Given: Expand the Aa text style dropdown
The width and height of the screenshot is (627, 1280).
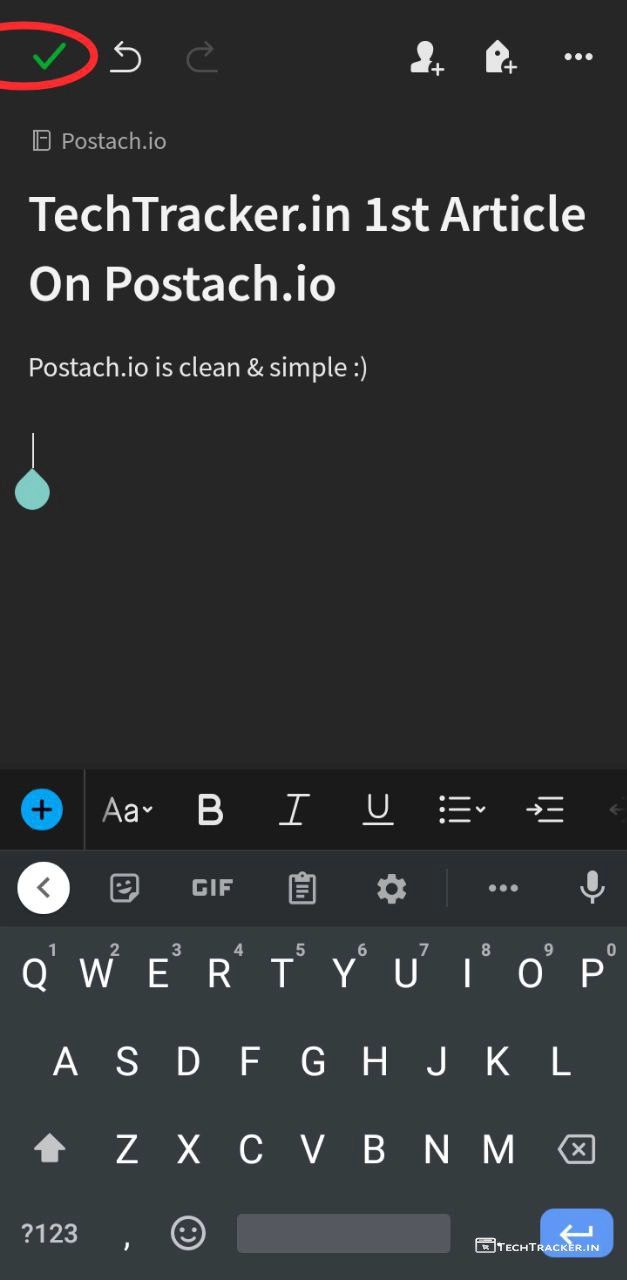Looking at the screenshot, I should point(127,810).
